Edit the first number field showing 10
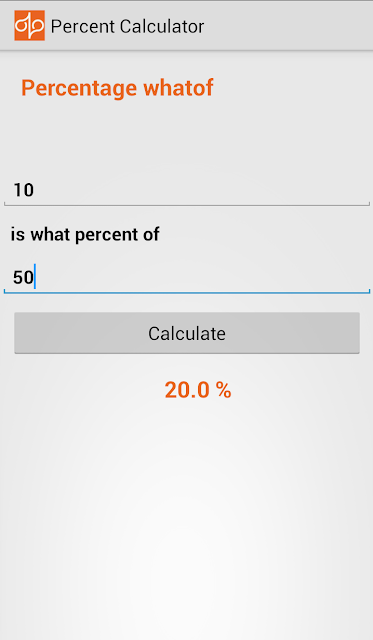373x640 pixels. [x=186, y=190]
